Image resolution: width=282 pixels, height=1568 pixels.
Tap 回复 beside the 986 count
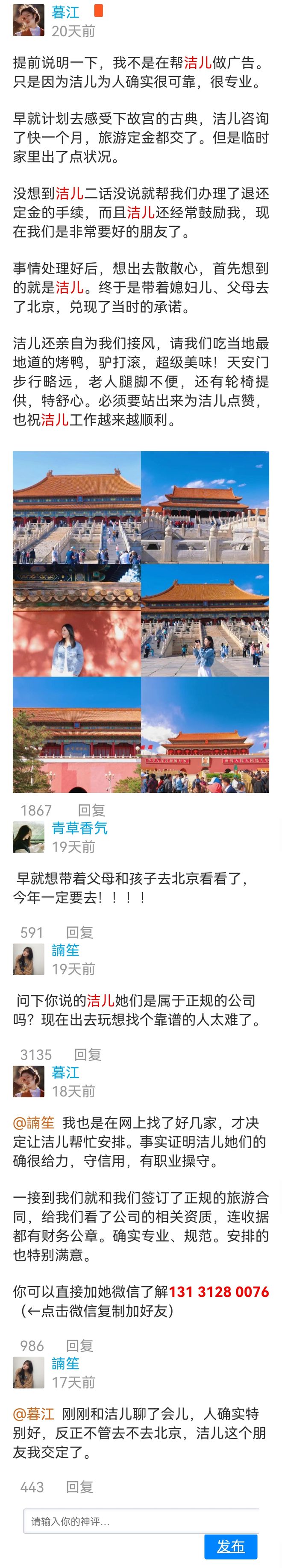(x=79, y=1346)
